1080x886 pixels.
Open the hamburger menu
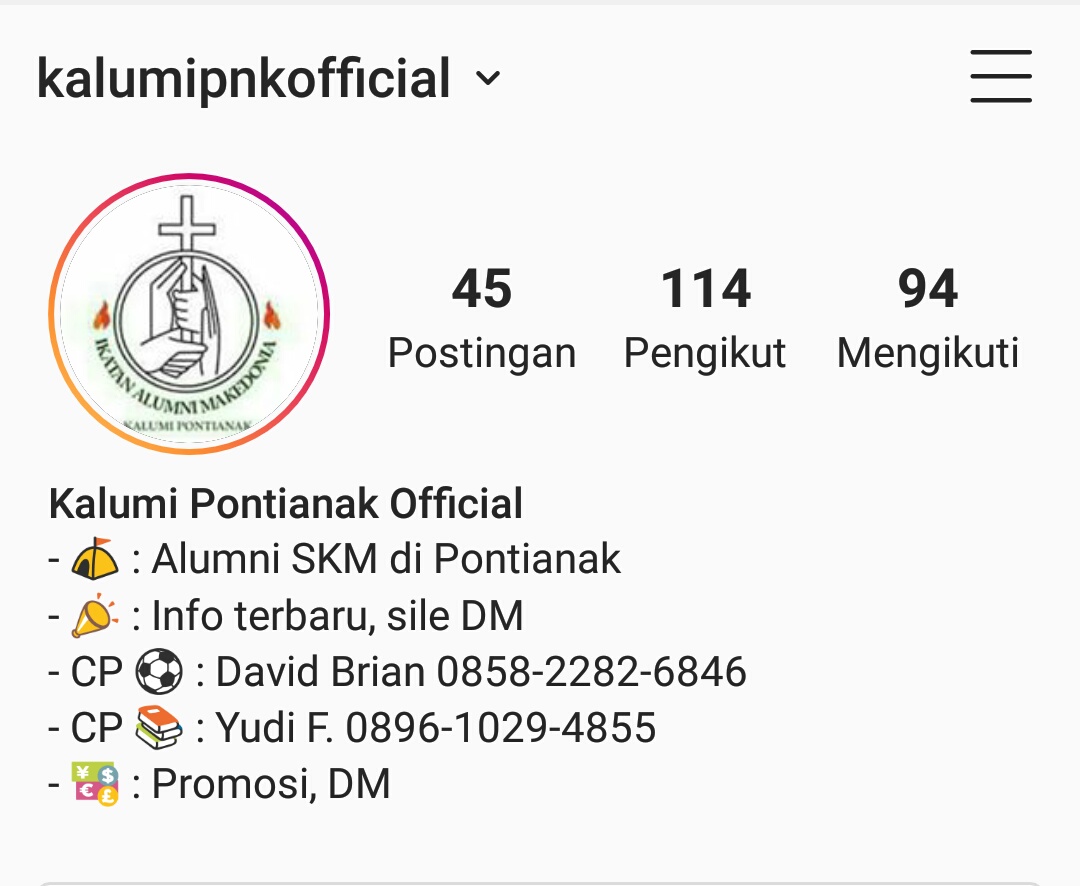pos(1001,76)
